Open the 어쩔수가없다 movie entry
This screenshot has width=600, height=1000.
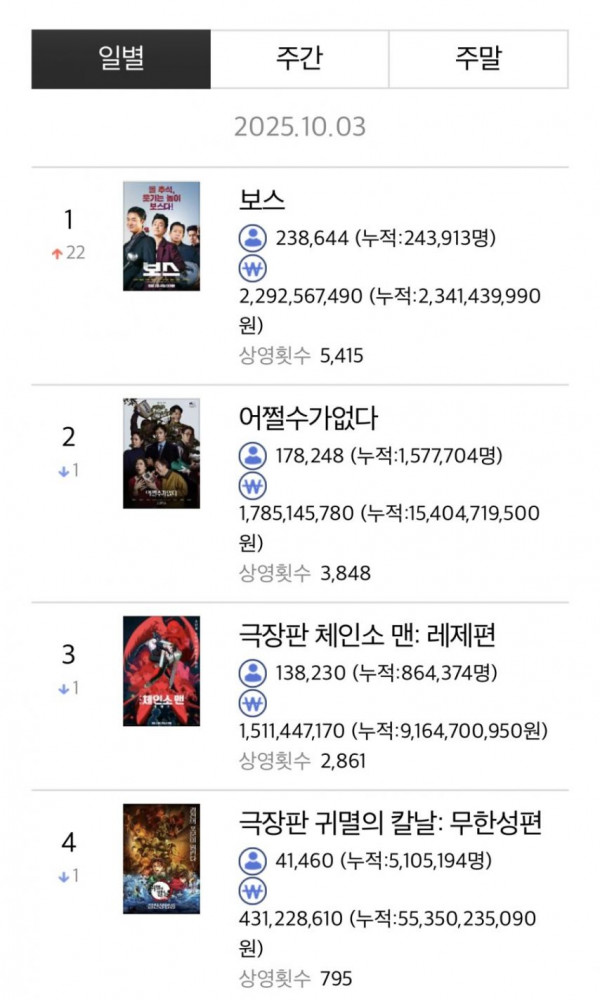click(309, 417)
